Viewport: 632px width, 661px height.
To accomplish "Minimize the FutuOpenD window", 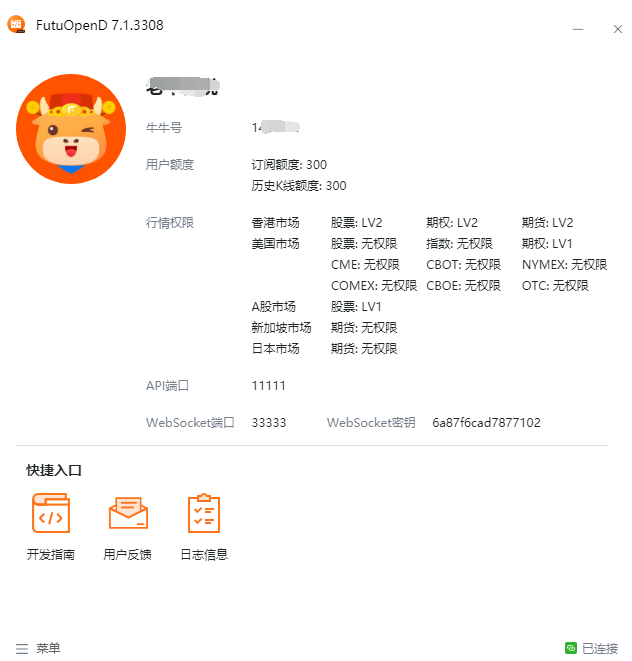I will click(578, 30).
